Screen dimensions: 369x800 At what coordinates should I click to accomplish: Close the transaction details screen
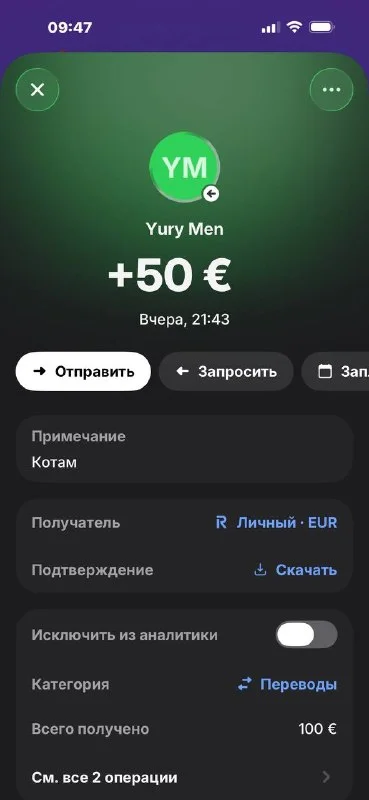[37, 90]
